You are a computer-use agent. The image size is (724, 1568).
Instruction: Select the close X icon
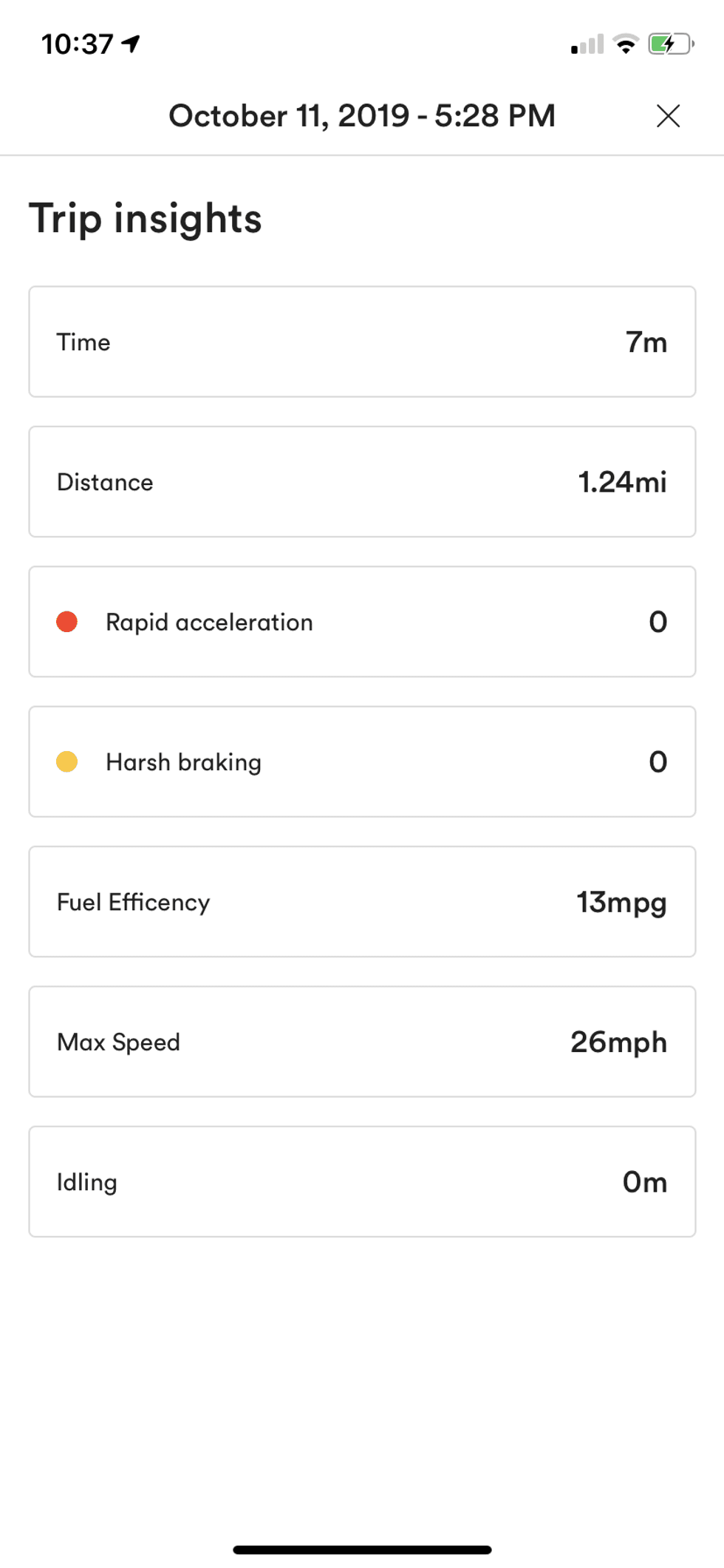point(667,115)
